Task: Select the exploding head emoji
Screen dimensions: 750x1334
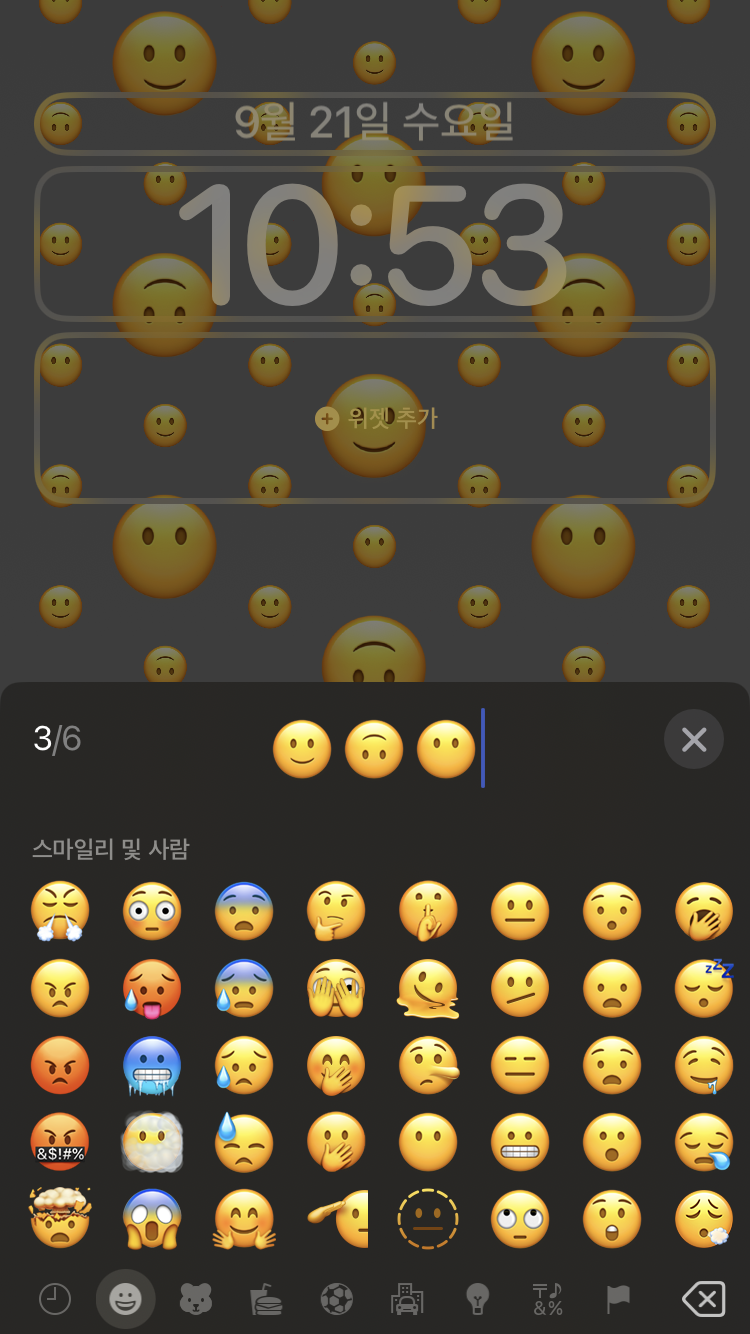Action: click(x=60, y=1218)
